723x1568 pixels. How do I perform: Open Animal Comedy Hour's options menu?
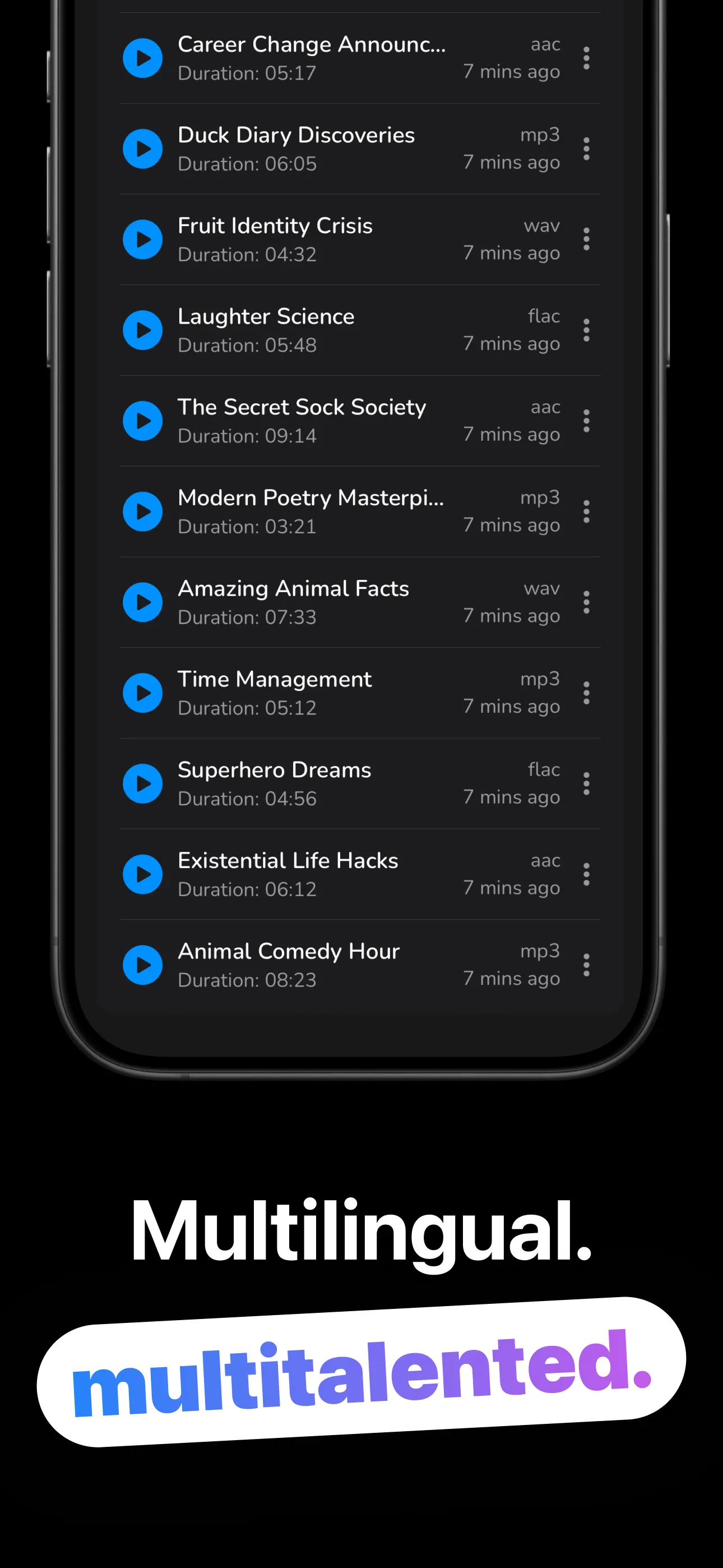click(586, 964)
